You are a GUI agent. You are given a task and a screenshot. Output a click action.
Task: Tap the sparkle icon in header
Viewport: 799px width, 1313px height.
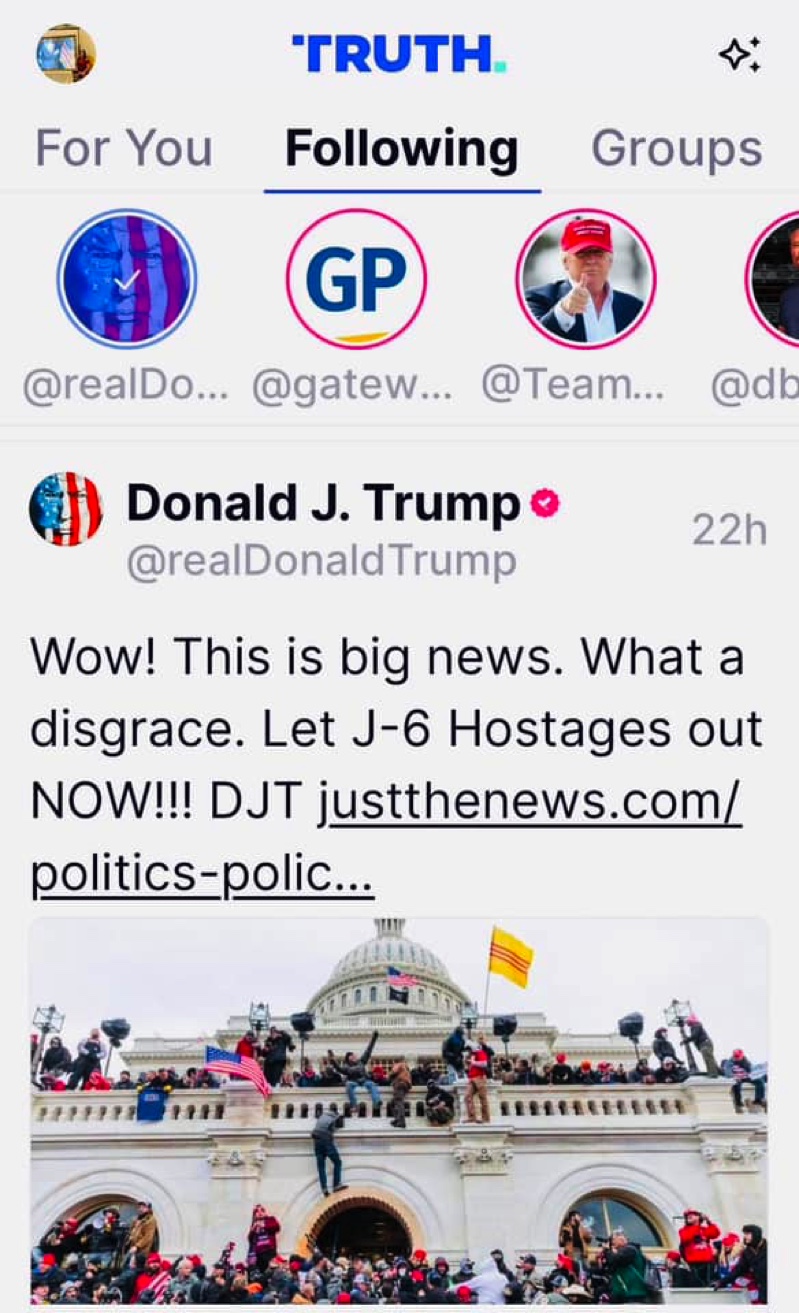click(x=740, y=55)
